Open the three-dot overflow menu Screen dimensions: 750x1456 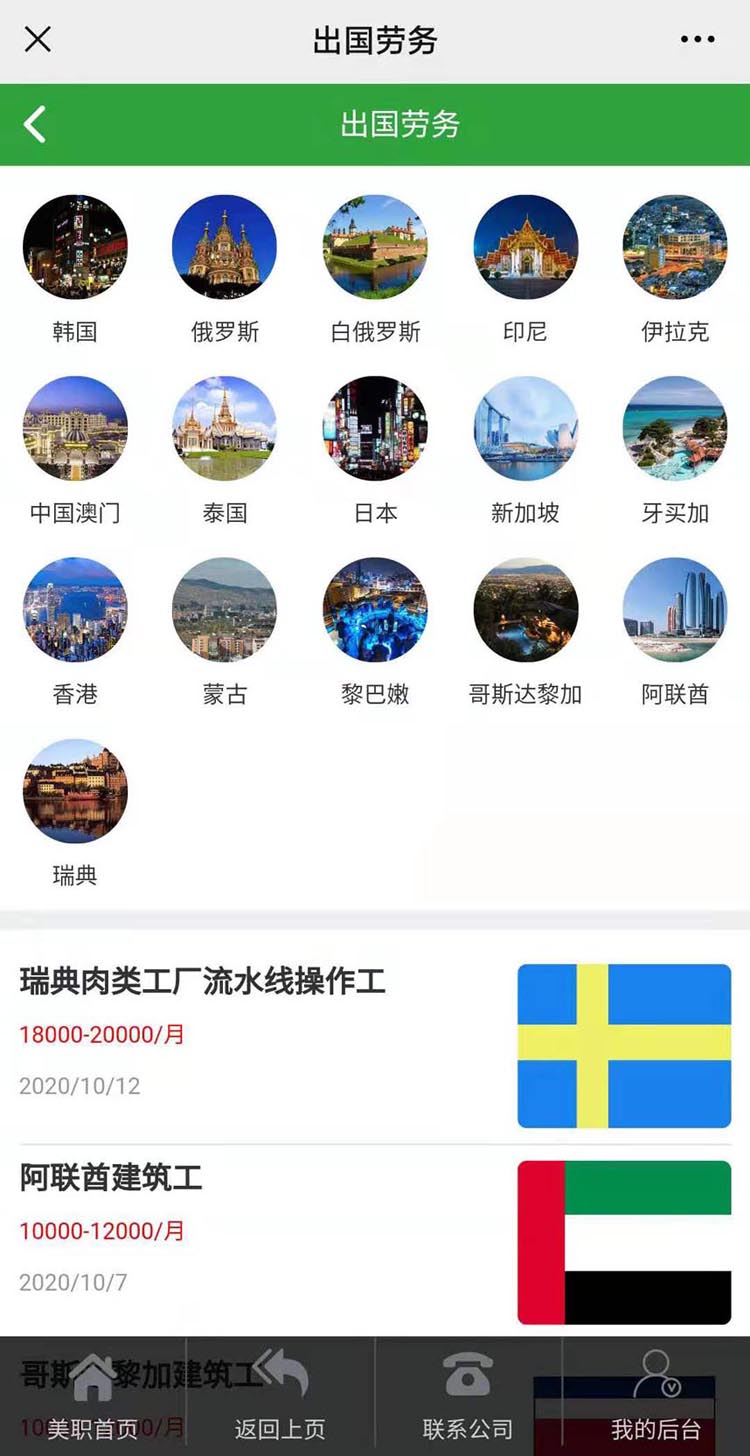(697, 40)
